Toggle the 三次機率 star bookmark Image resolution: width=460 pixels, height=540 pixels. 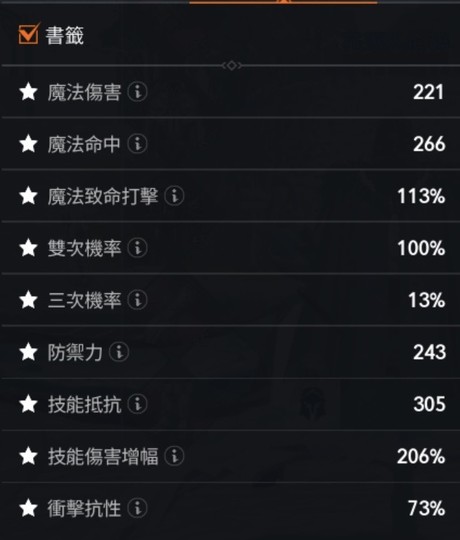point(29,300)
